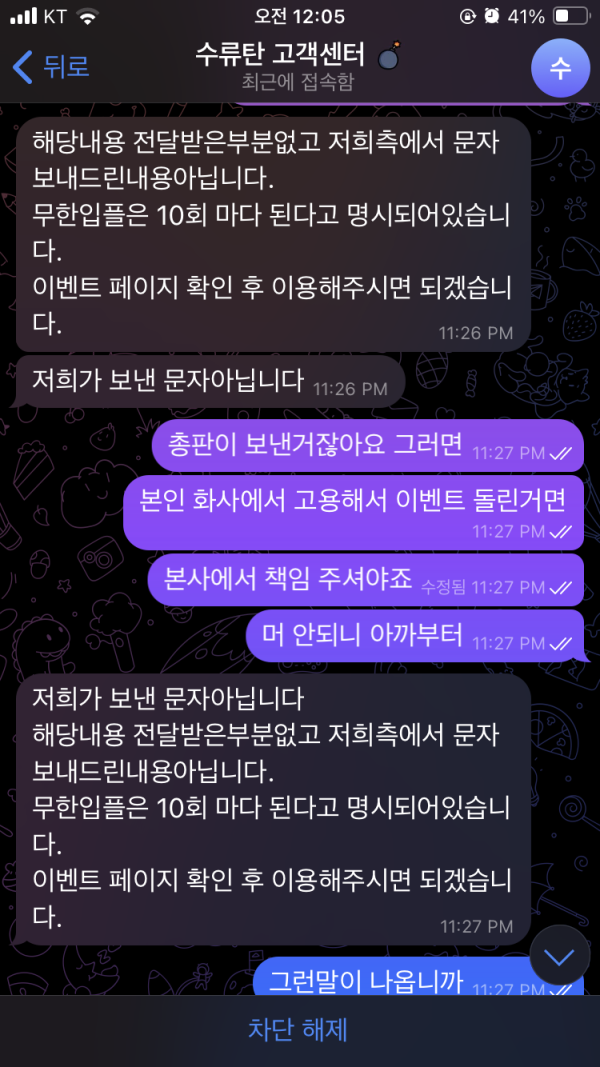Screen dimensions: 600x1067
Task: Open chat info from 수류탄 고객센터 title
Action: click(297, 58)
